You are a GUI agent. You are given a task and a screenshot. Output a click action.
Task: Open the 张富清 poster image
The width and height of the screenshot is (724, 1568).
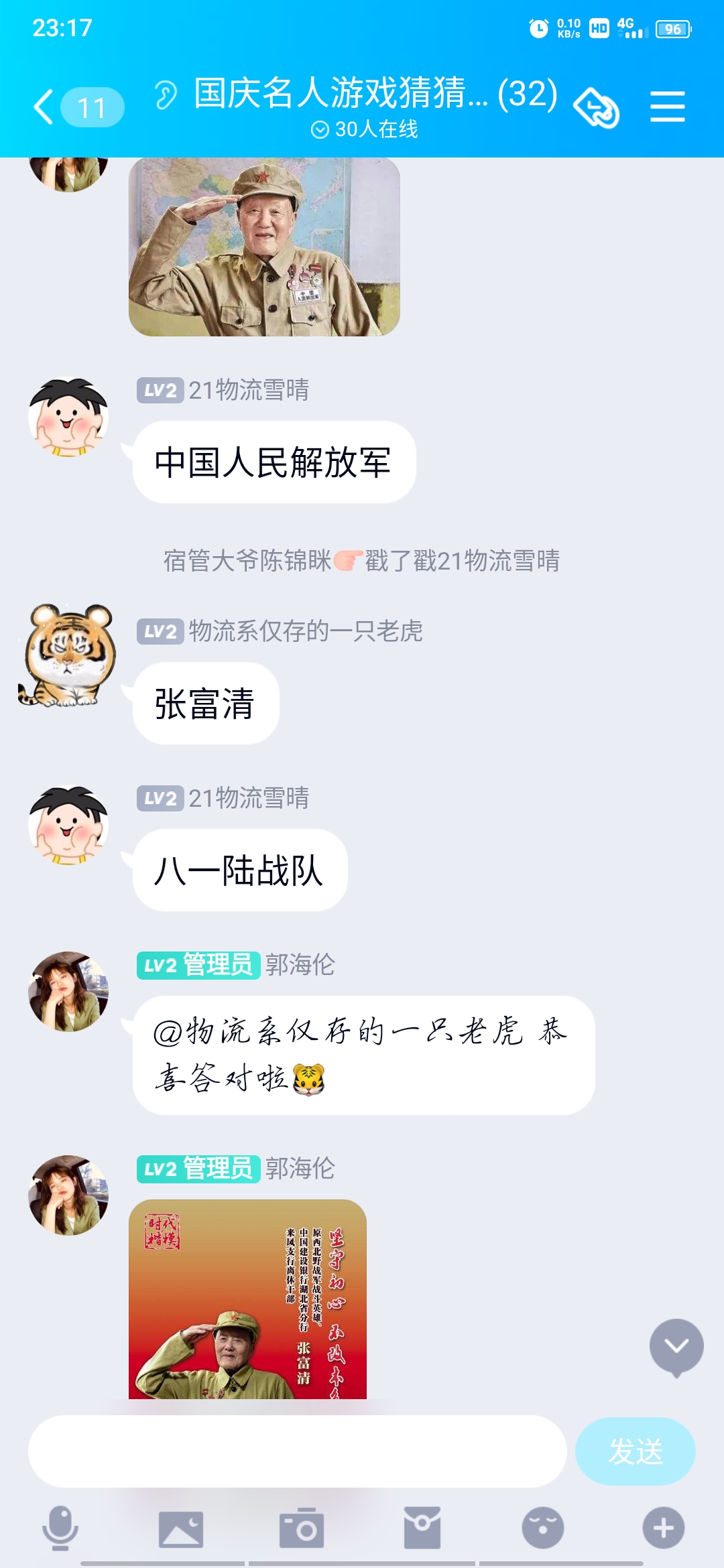click(x=247, y=1299)
